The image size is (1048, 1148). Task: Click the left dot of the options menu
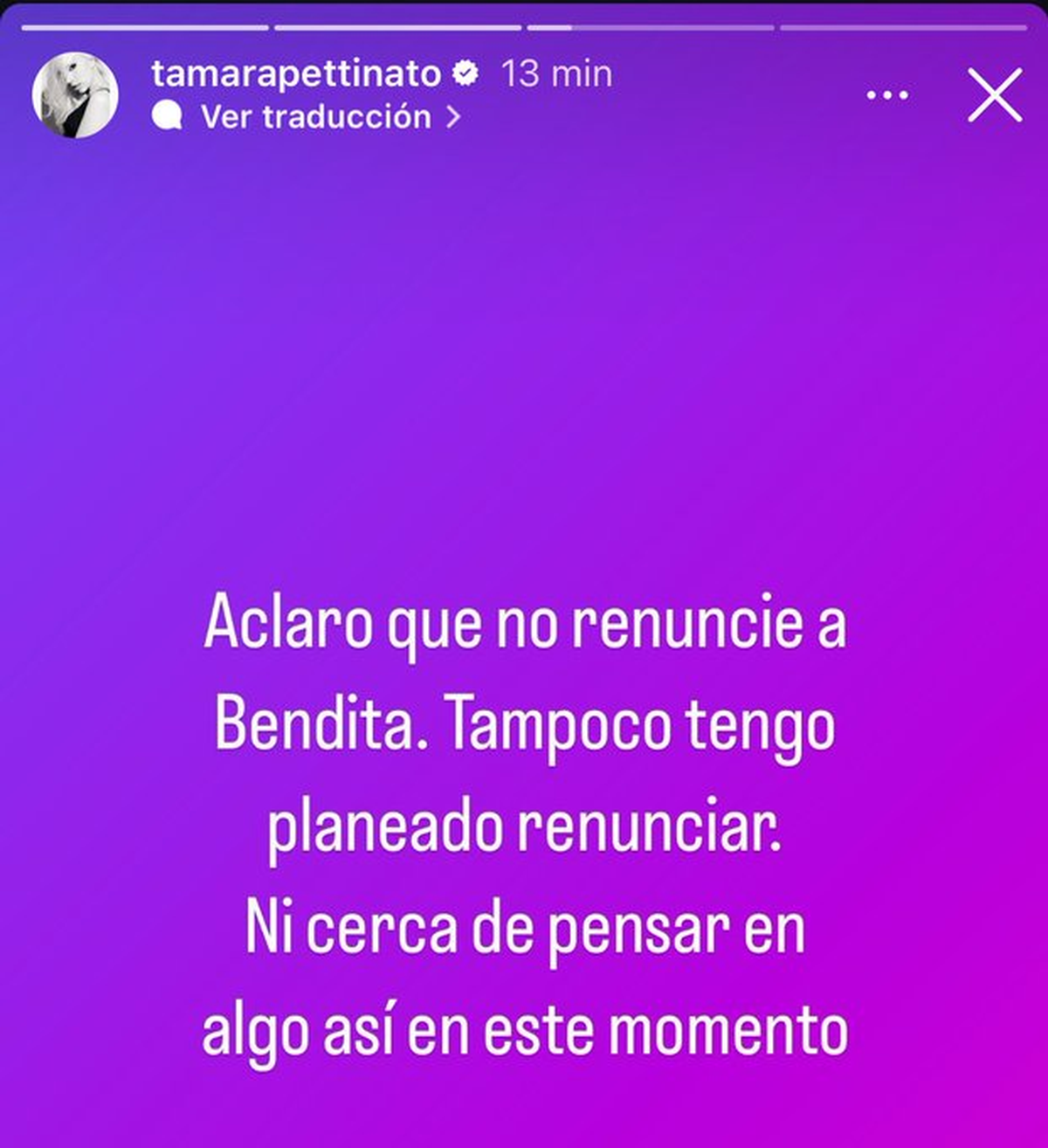click(x=872, y=93)
